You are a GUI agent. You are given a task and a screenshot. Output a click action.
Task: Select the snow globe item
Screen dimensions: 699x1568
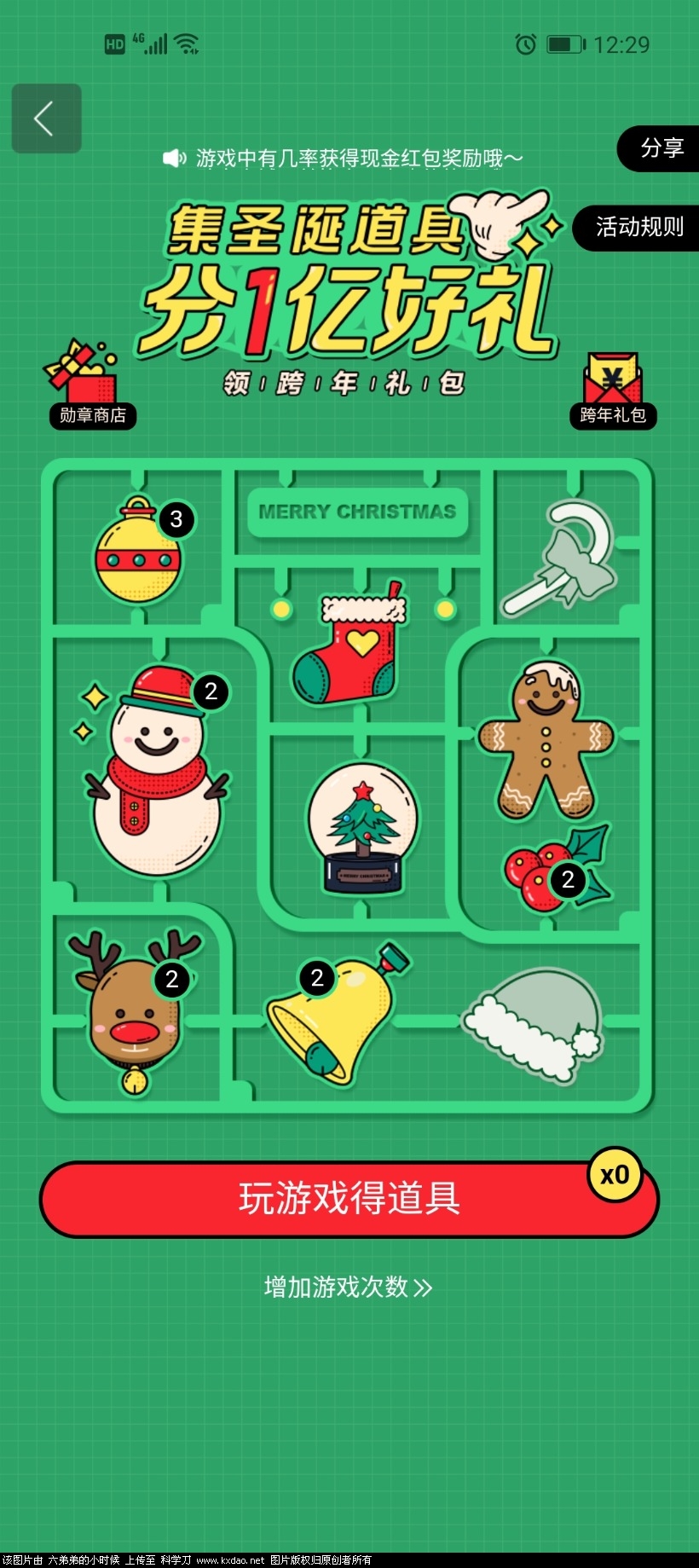tap(363, 828)
